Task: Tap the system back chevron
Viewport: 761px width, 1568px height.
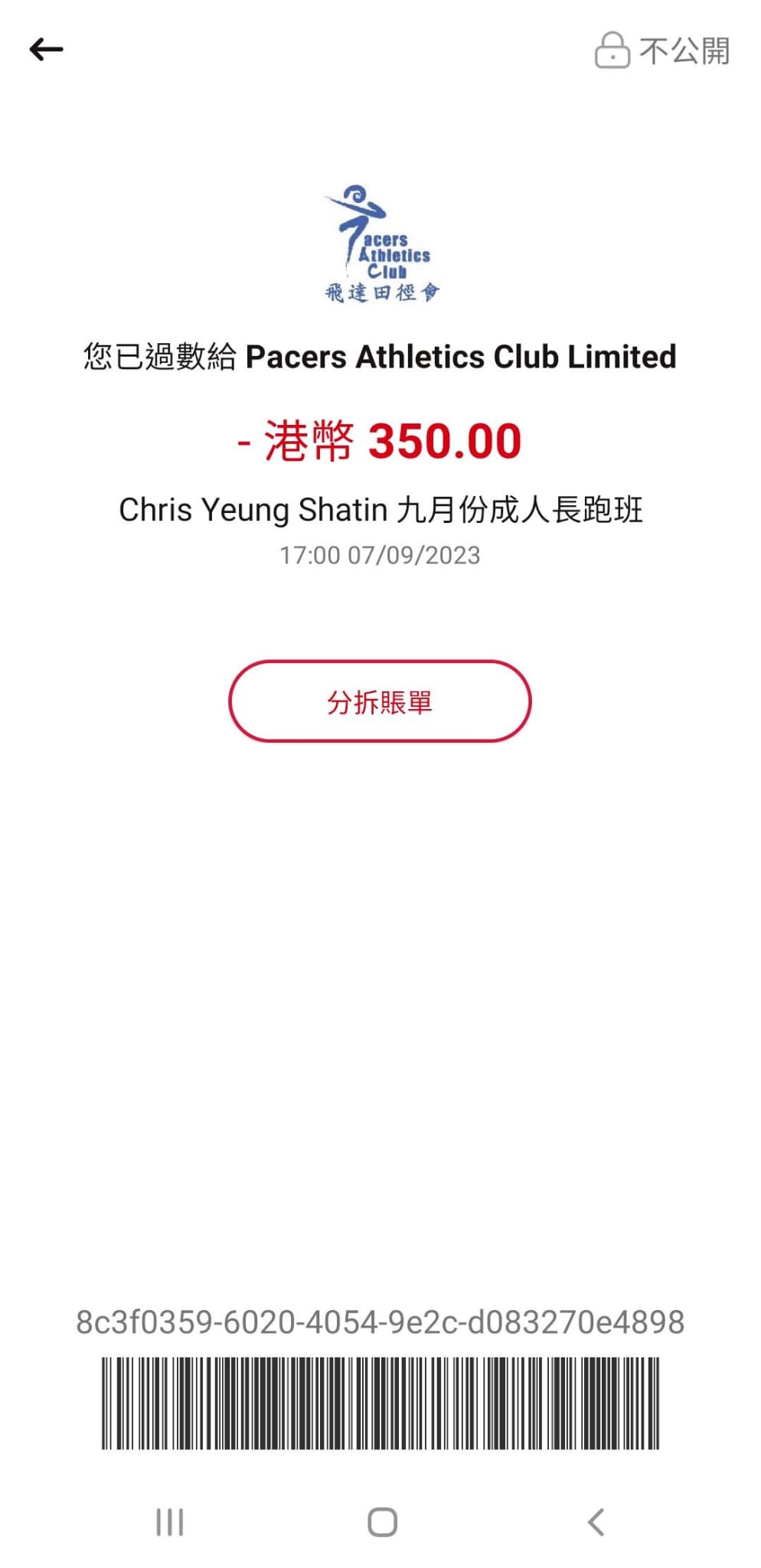Action: 596,1522
